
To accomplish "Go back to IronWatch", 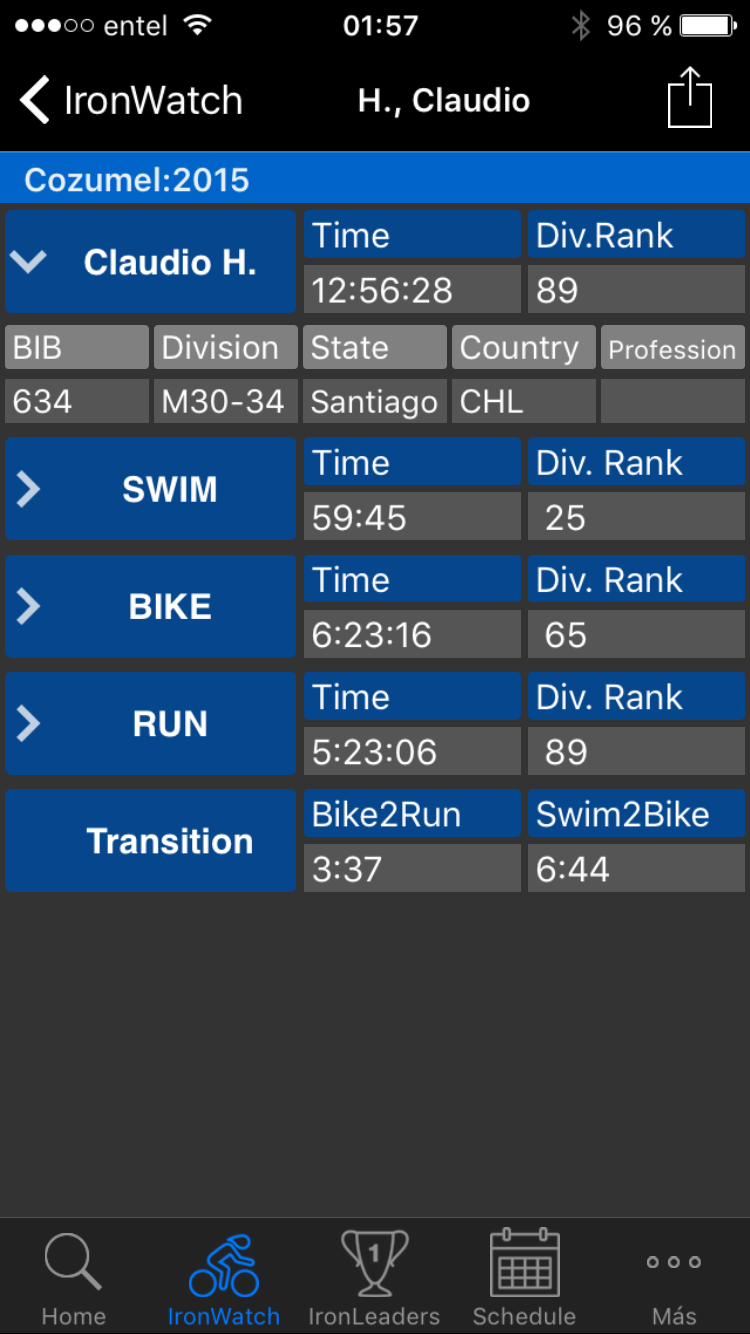I will tap(131, 101).
